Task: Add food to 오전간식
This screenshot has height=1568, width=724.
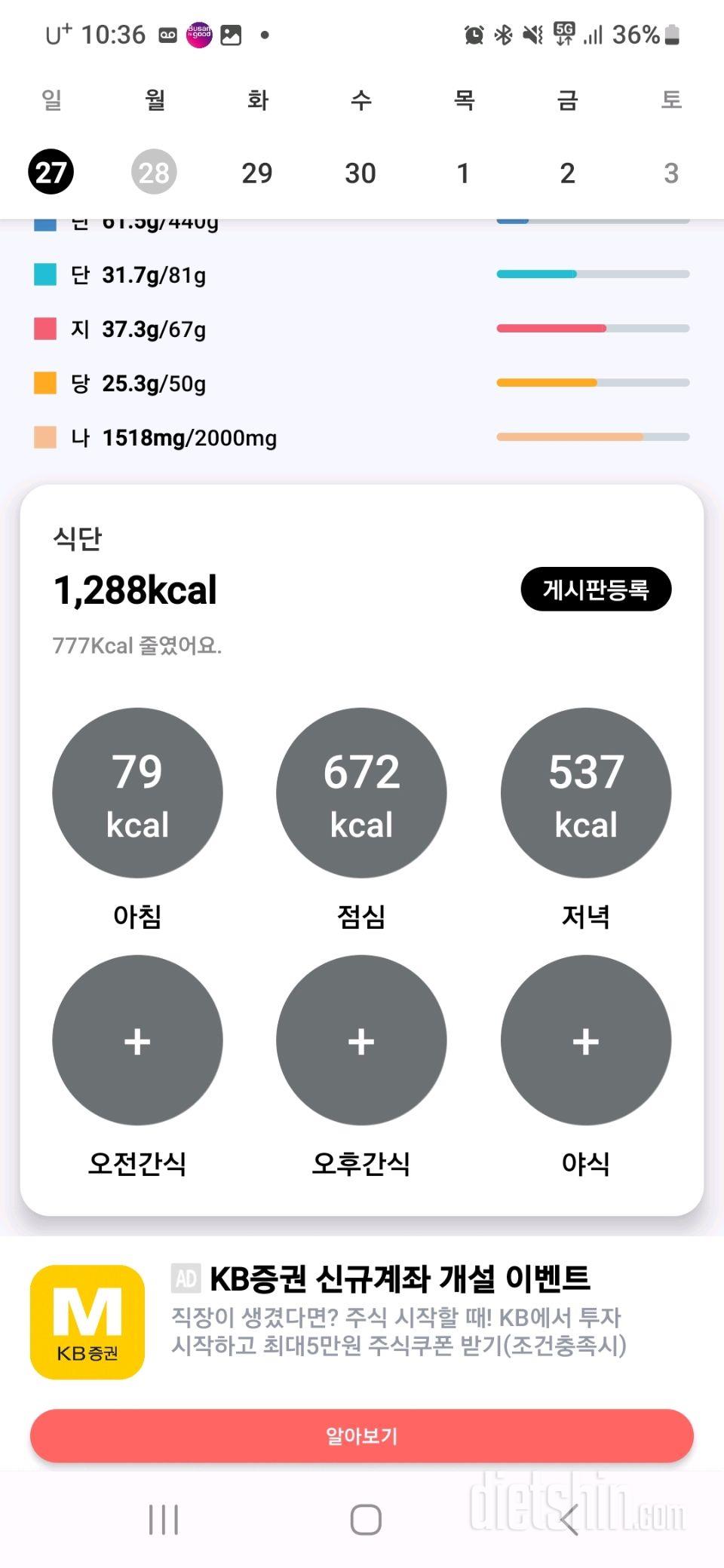Action: tap(137, 1040)
